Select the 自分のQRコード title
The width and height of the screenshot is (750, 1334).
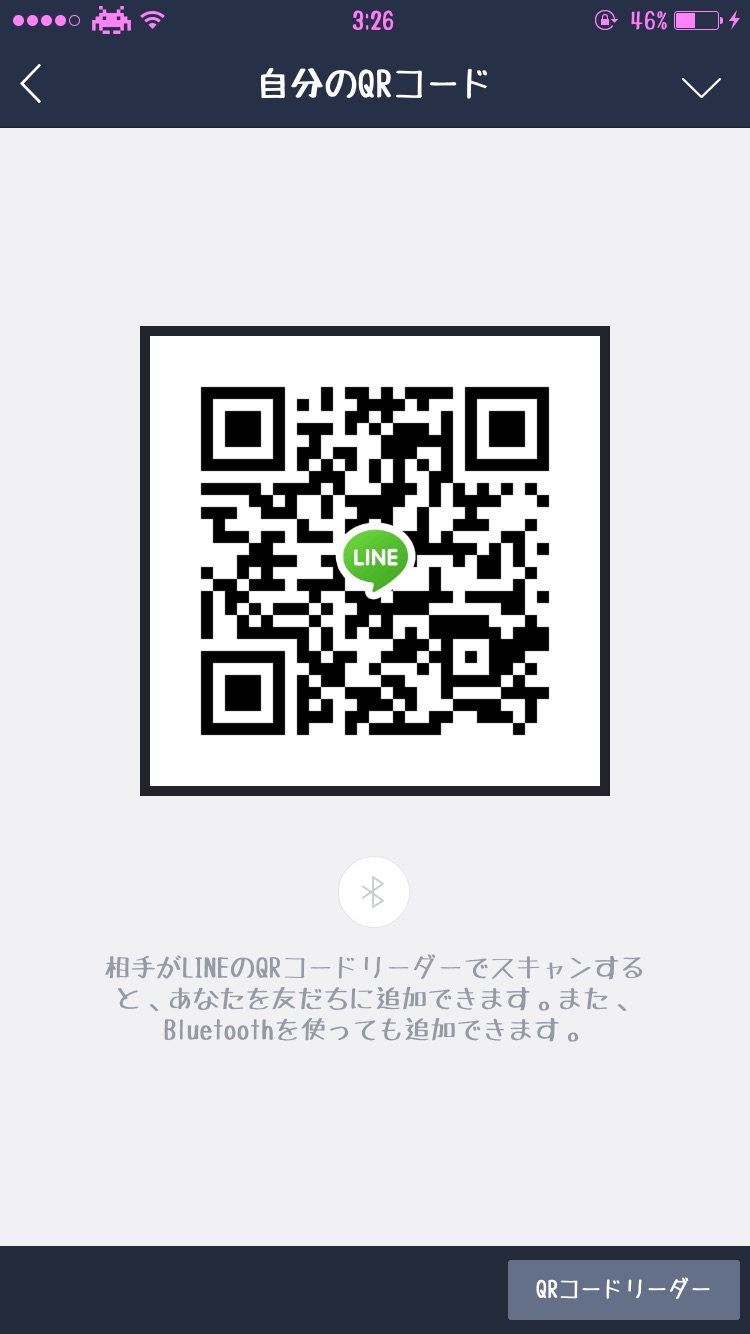click(x=374, y=83)
